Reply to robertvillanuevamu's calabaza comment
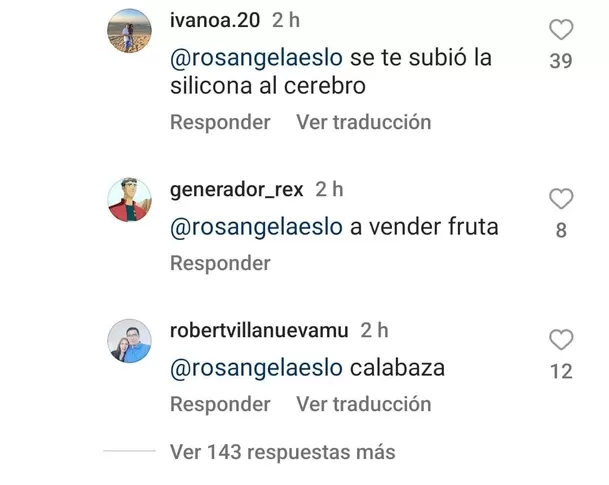The width and height of the screenshot is (609, 485). coord(220,404)
